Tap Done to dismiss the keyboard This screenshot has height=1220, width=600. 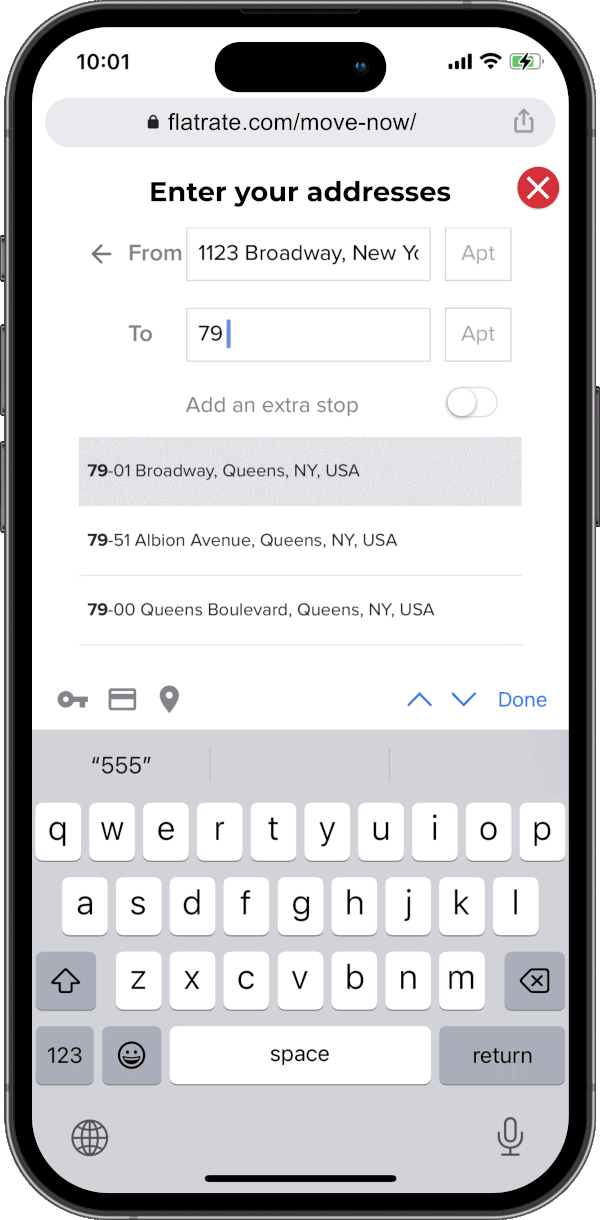click(522, 700)
